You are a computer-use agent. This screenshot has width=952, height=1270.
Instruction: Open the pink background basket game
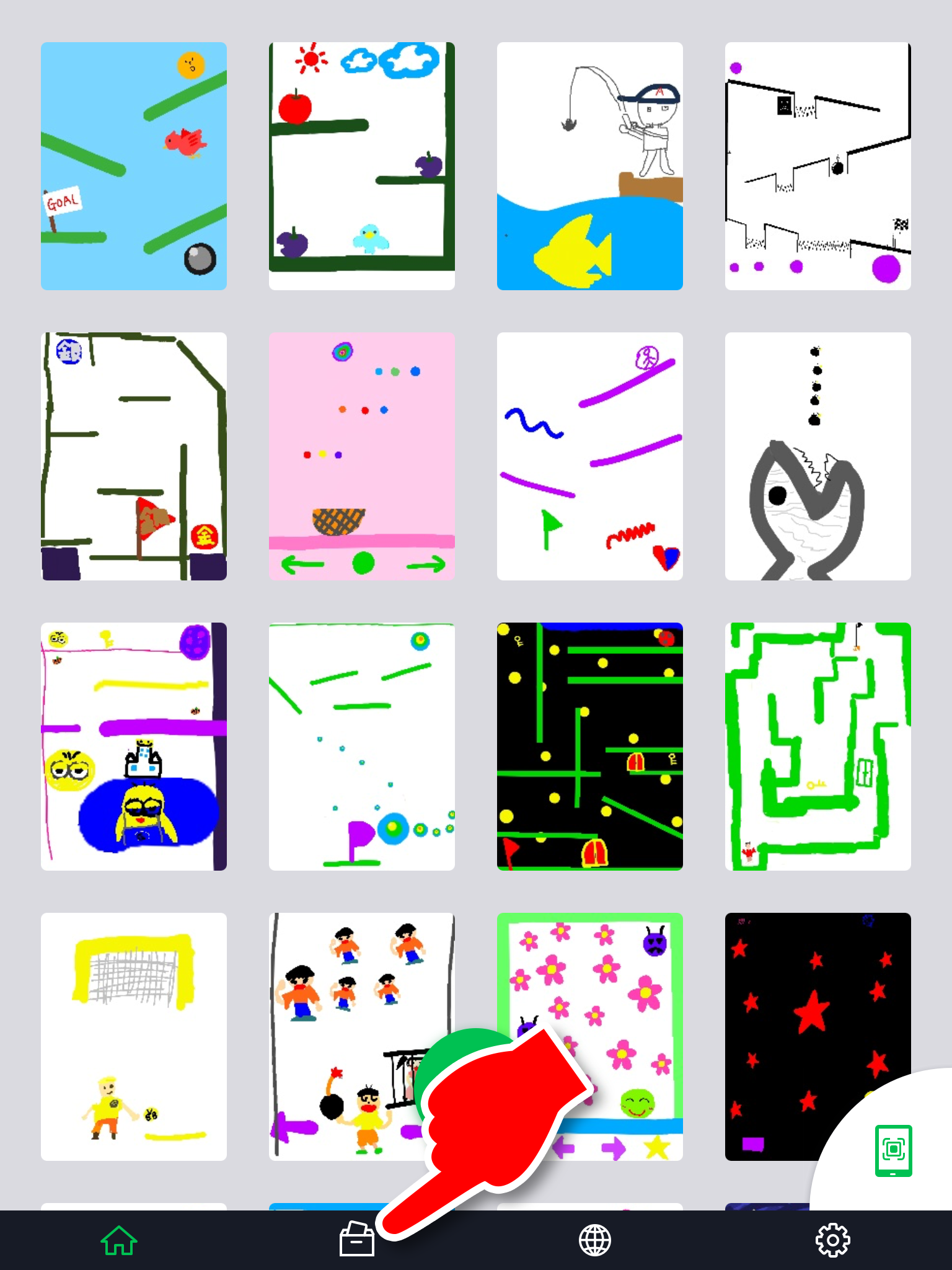point(362,456)
